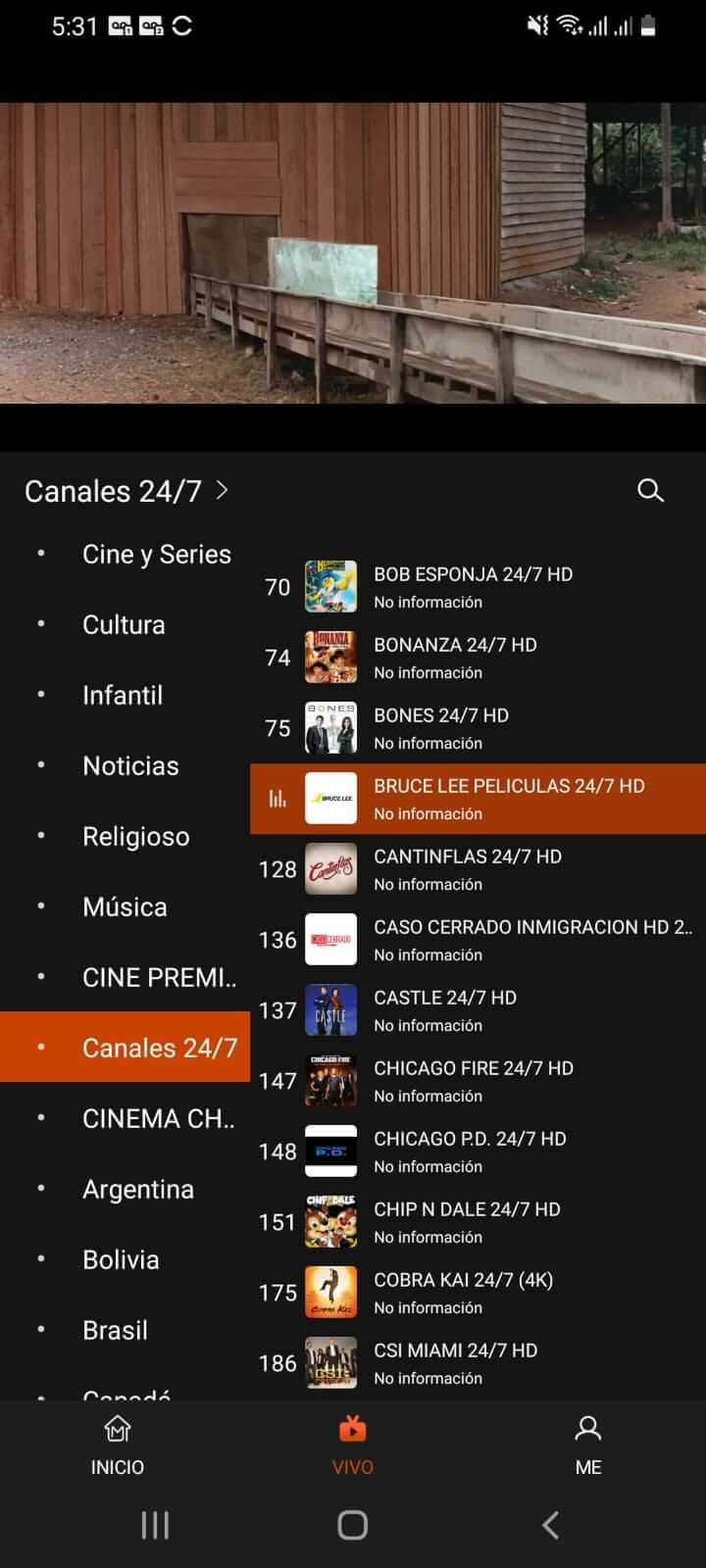Choose the Música category
This screenshot has width=706, height=1568.
[x=126, y=906]
